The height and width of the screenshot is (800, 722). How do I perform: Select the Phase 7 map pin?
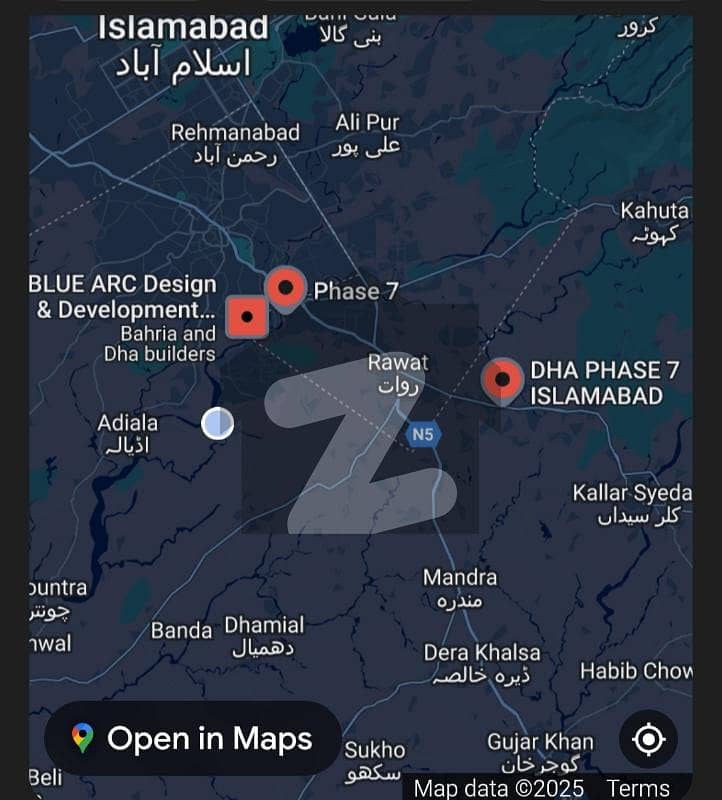(x=286, y=288)
